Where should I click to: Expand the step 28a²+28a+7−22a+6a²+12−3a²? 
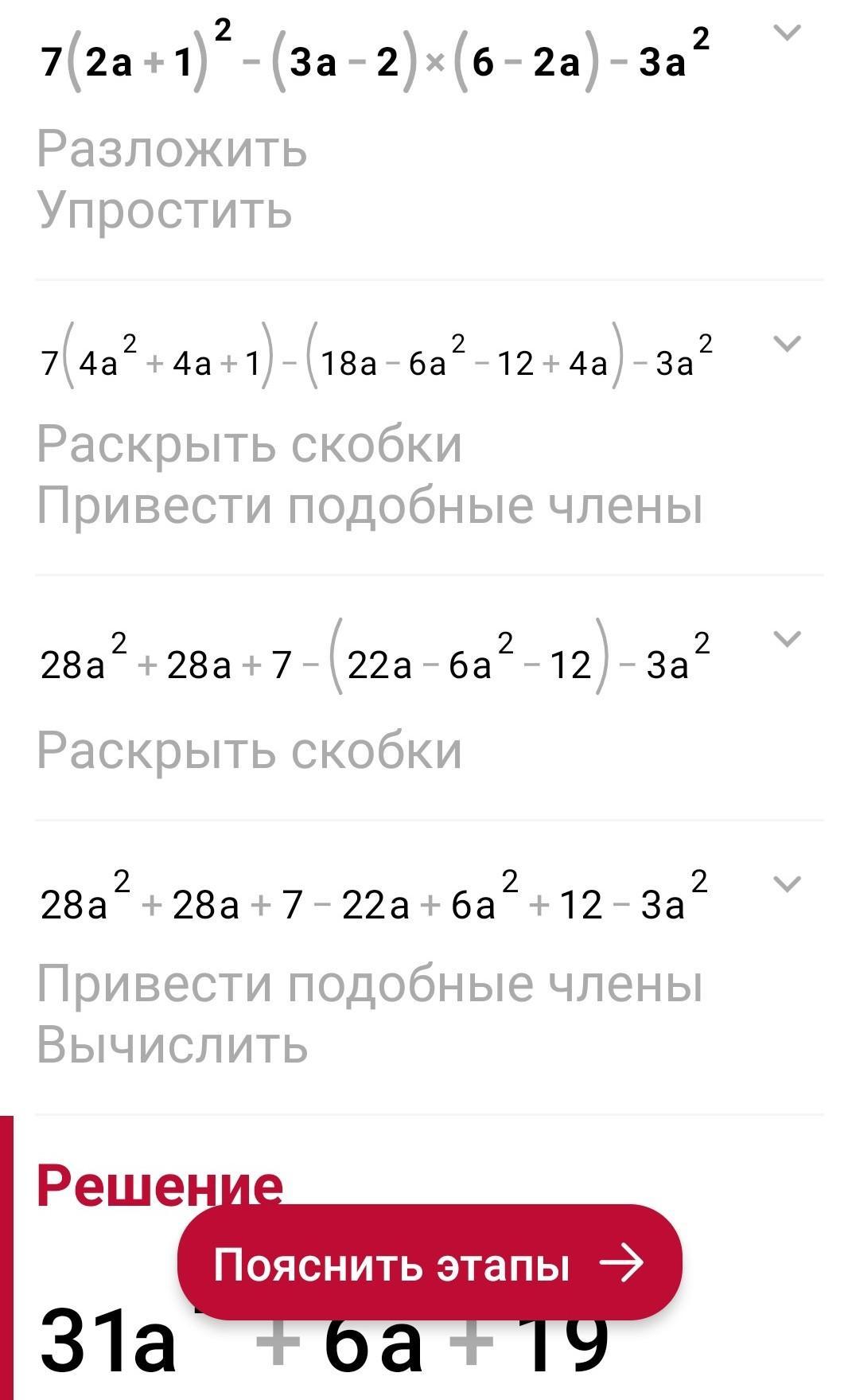[x=787, y=884]
